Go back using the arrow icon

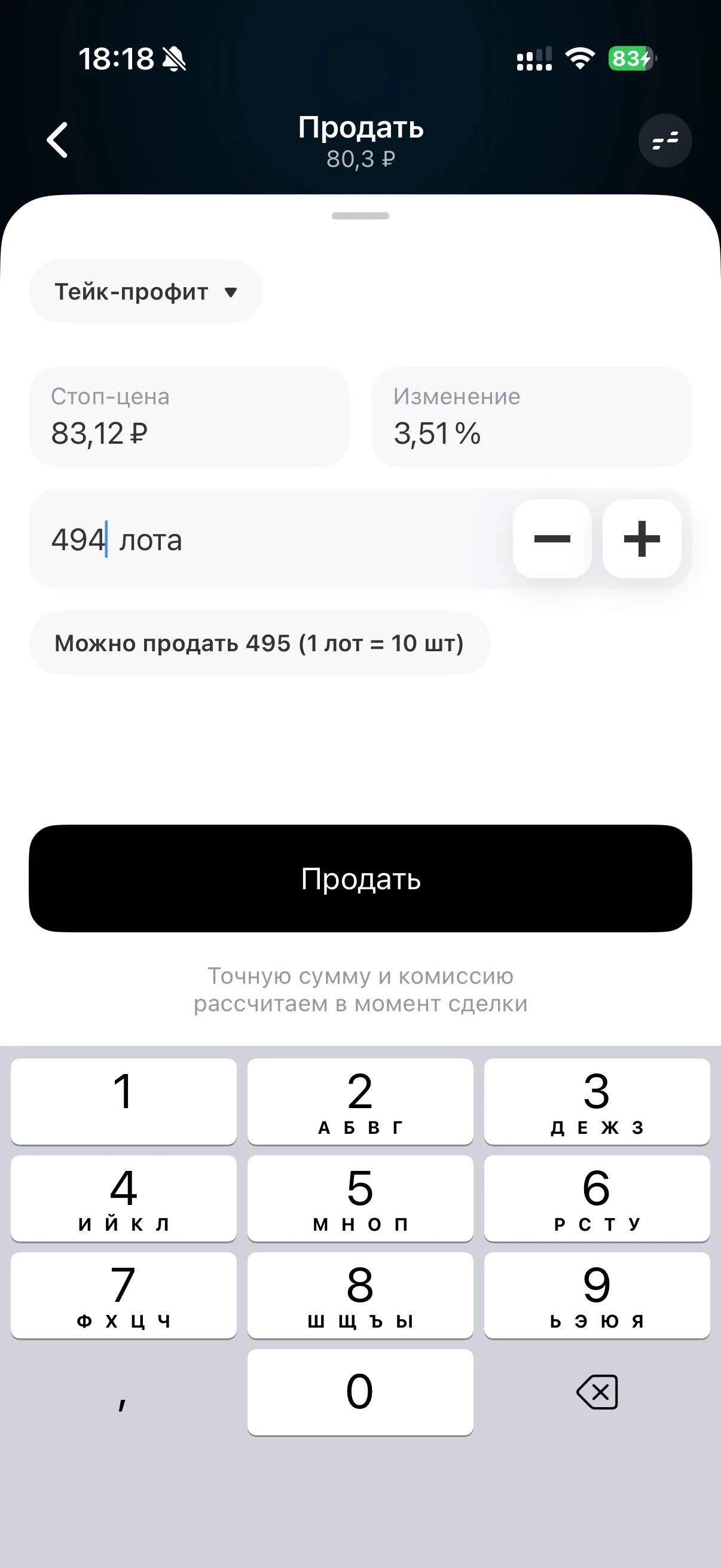pos(57,140)
